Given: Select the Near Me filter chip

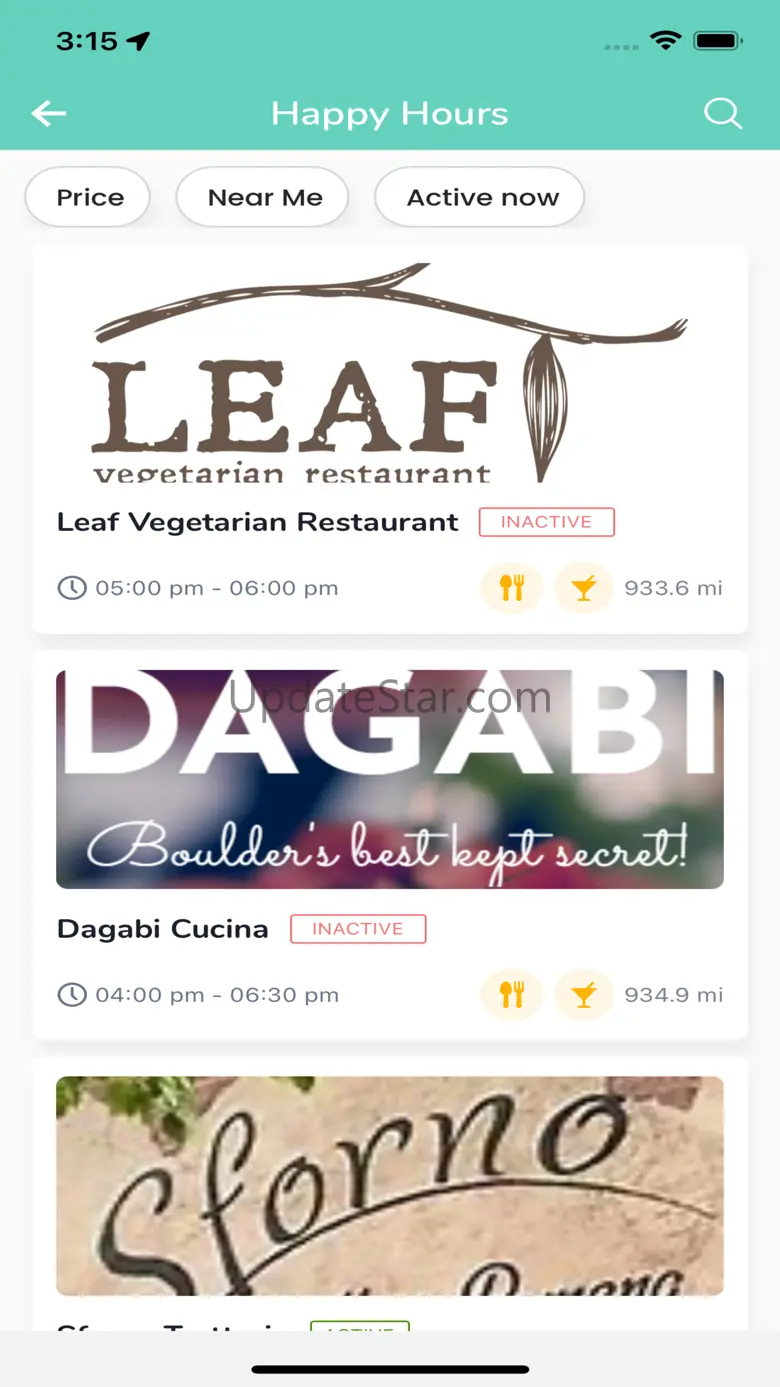Looking at the screenshot, I should [263, 198].
